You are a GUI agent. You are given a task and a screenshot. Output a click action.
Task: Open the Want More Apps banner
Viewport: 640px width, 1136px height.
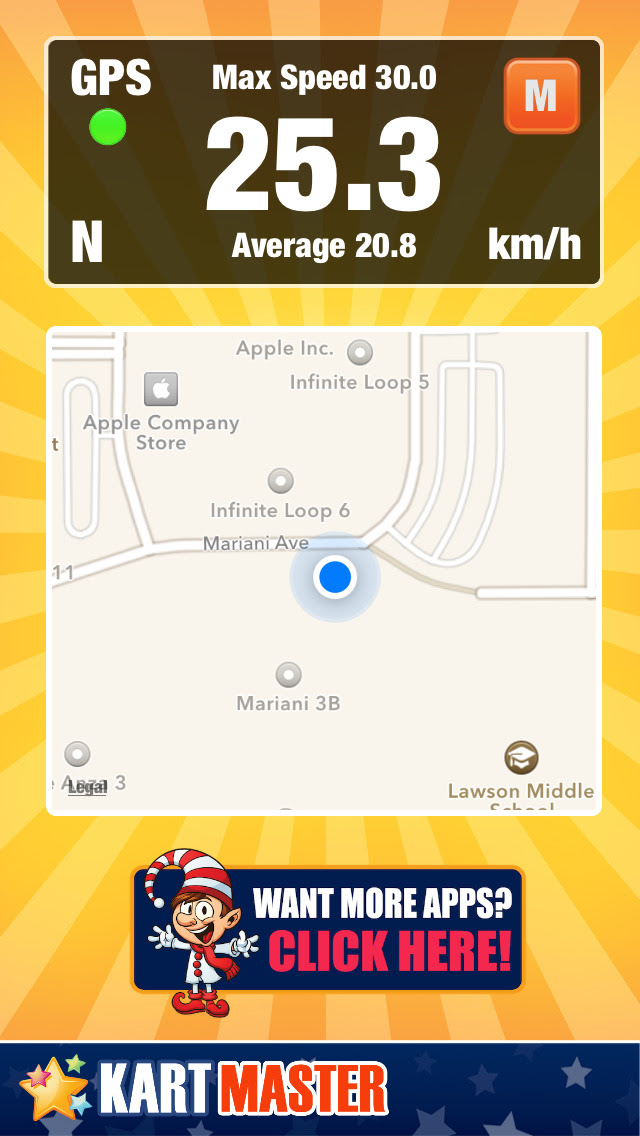point(328,929)
